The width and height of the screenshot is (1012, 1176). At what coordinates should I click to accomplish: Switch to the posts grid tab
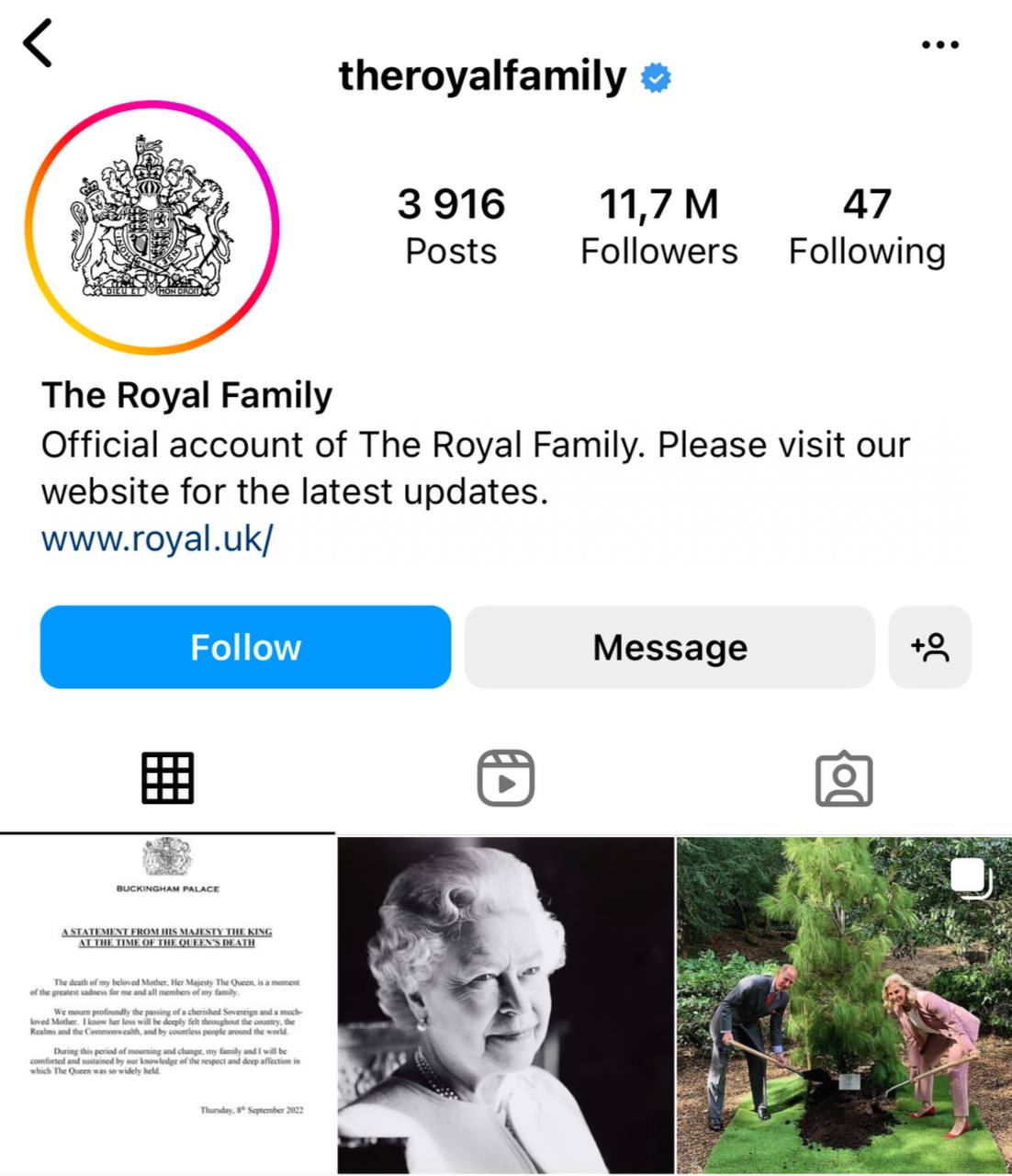[167, 778]
